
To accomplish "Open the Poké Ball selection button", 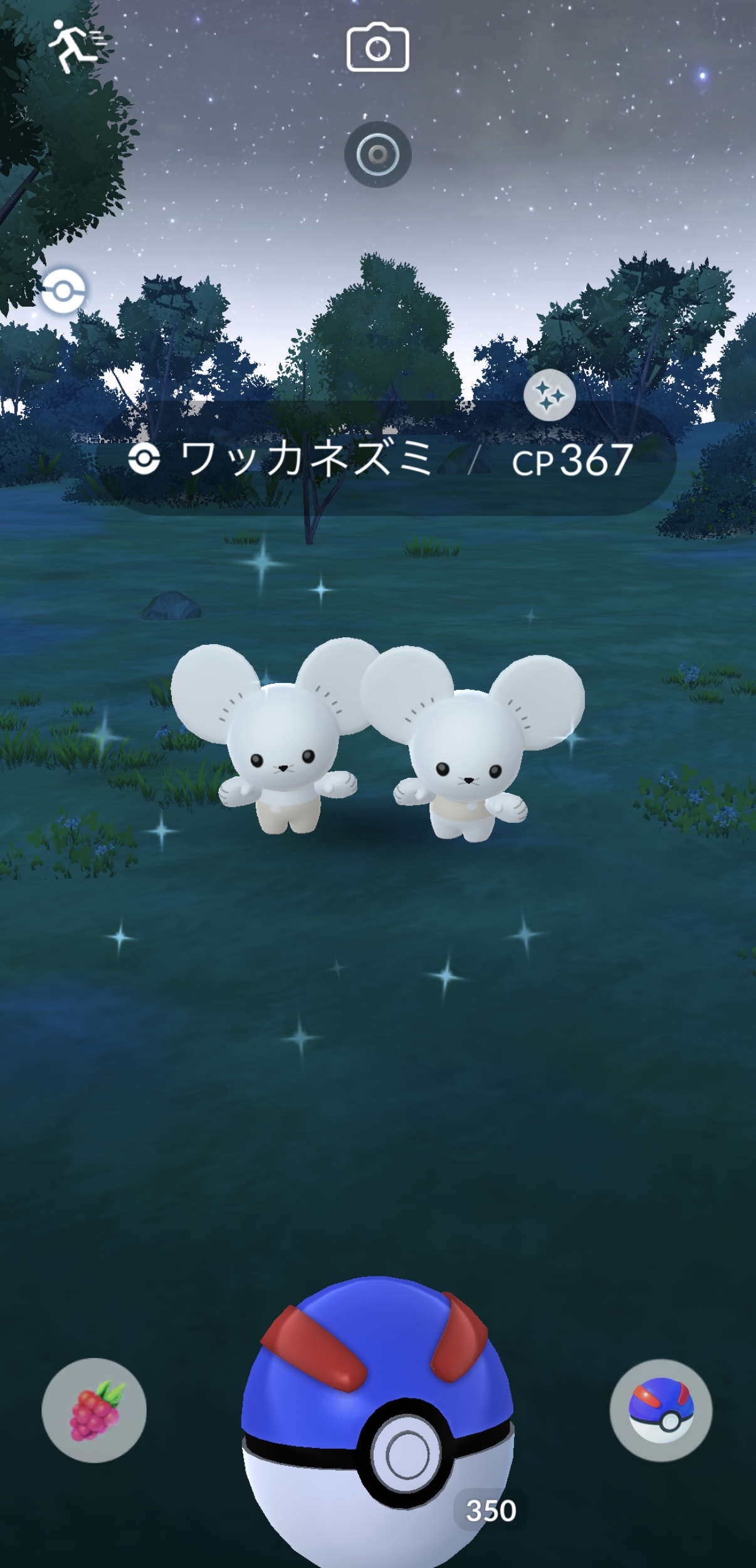I will tap(661, 1411).
